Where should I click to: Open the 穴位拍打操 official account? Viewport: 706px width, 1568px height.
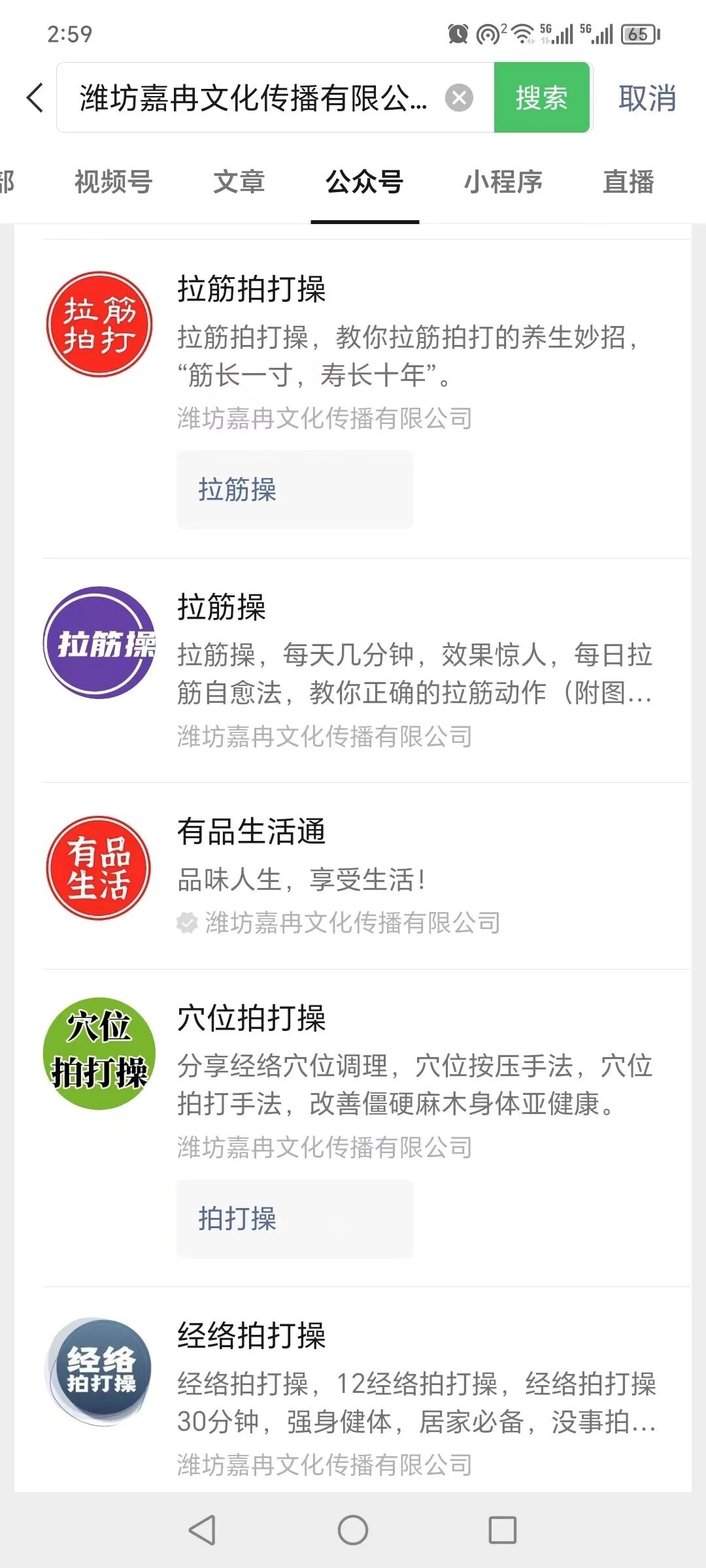coord(252,1018)
